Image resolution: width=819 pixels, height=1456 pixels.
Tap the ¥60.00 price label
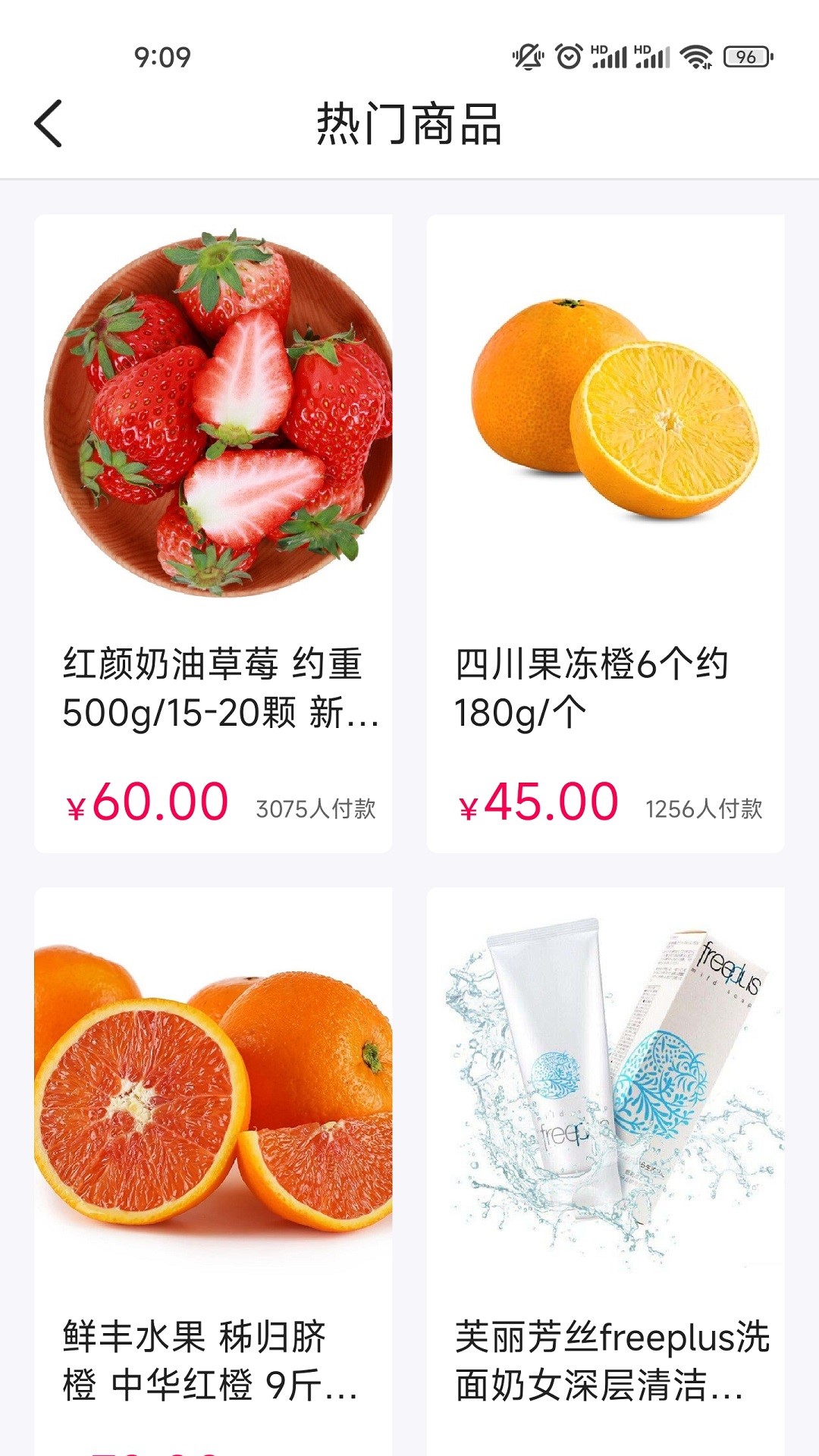pos(144,802)
